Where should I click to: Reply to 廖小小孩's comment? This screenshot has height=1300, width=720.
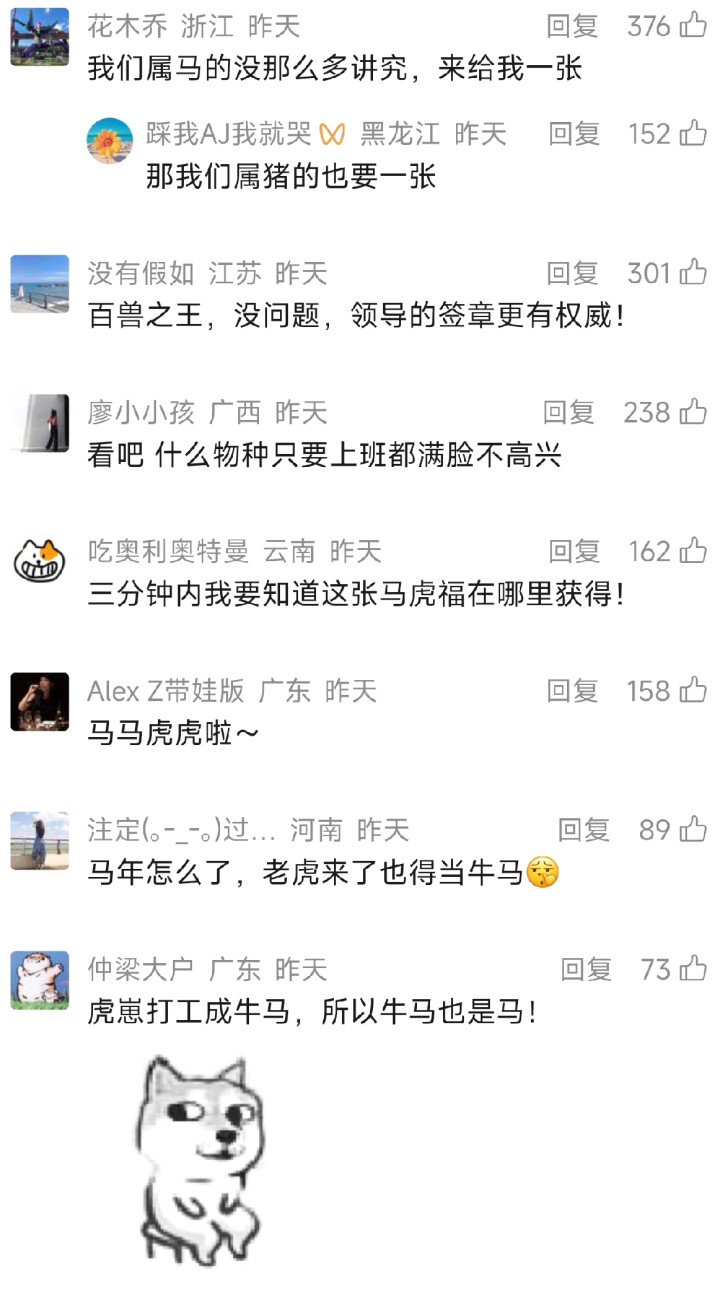pyautogui.click(x=569, y=411)
